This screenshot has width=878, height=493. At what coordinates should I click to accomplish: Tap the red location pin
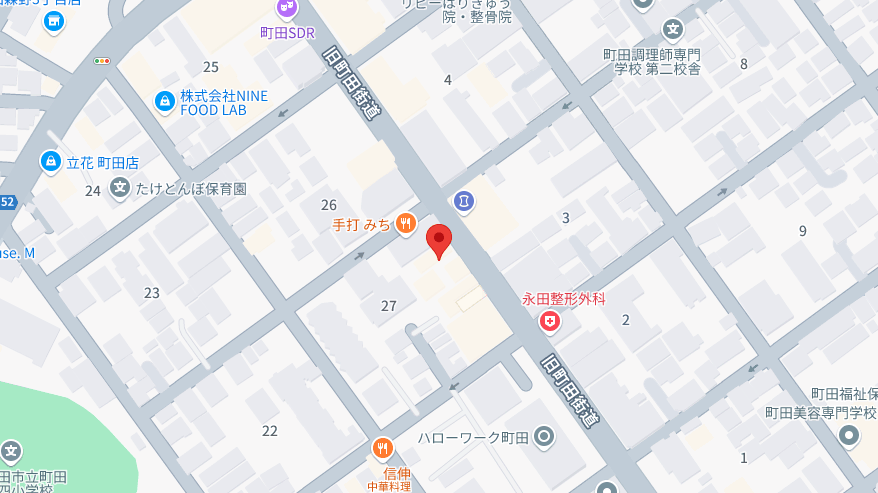pyautogui.click(x=439, y=240)
